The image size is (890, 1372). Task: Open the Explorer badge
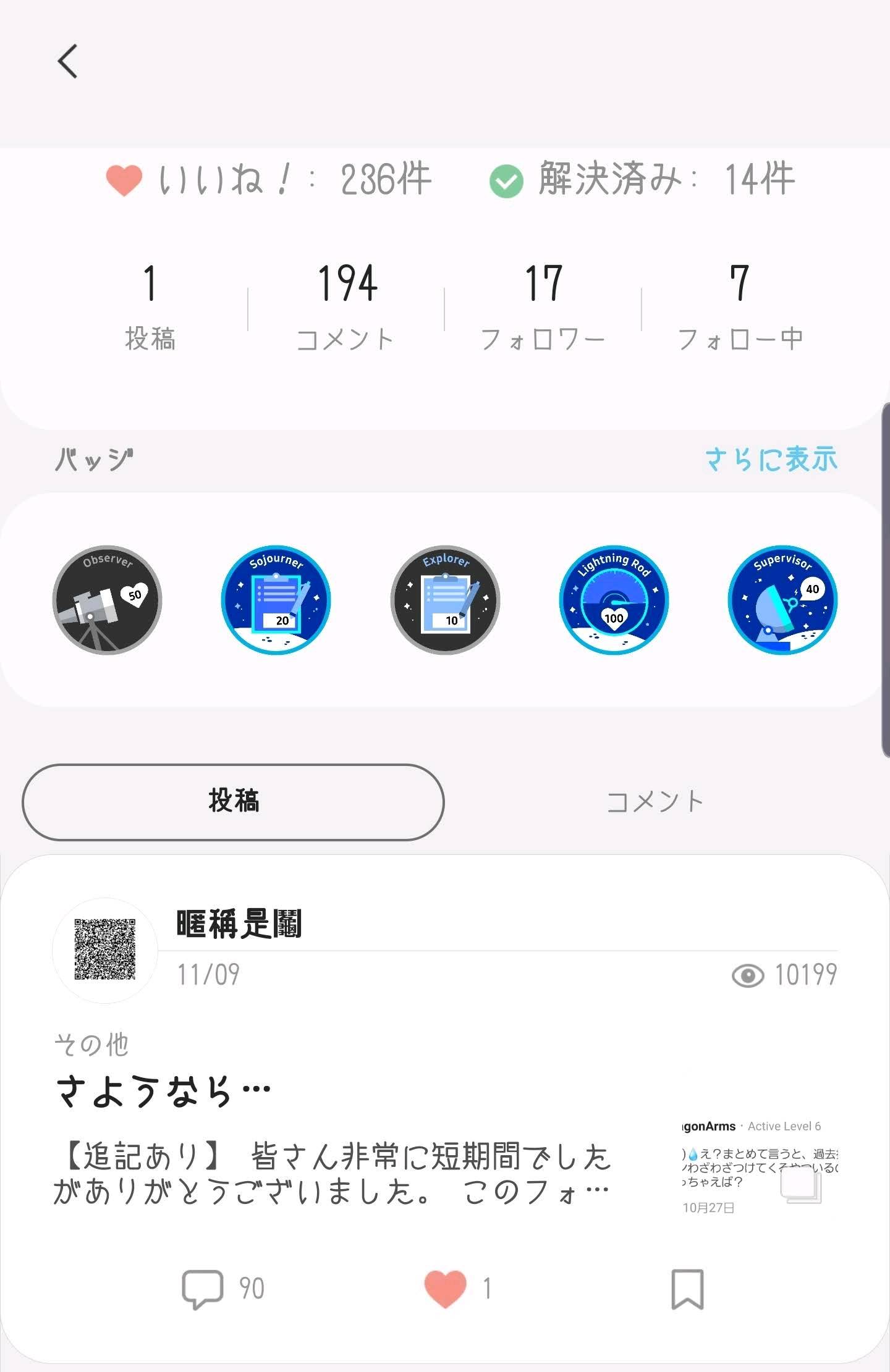click(445, 600)
